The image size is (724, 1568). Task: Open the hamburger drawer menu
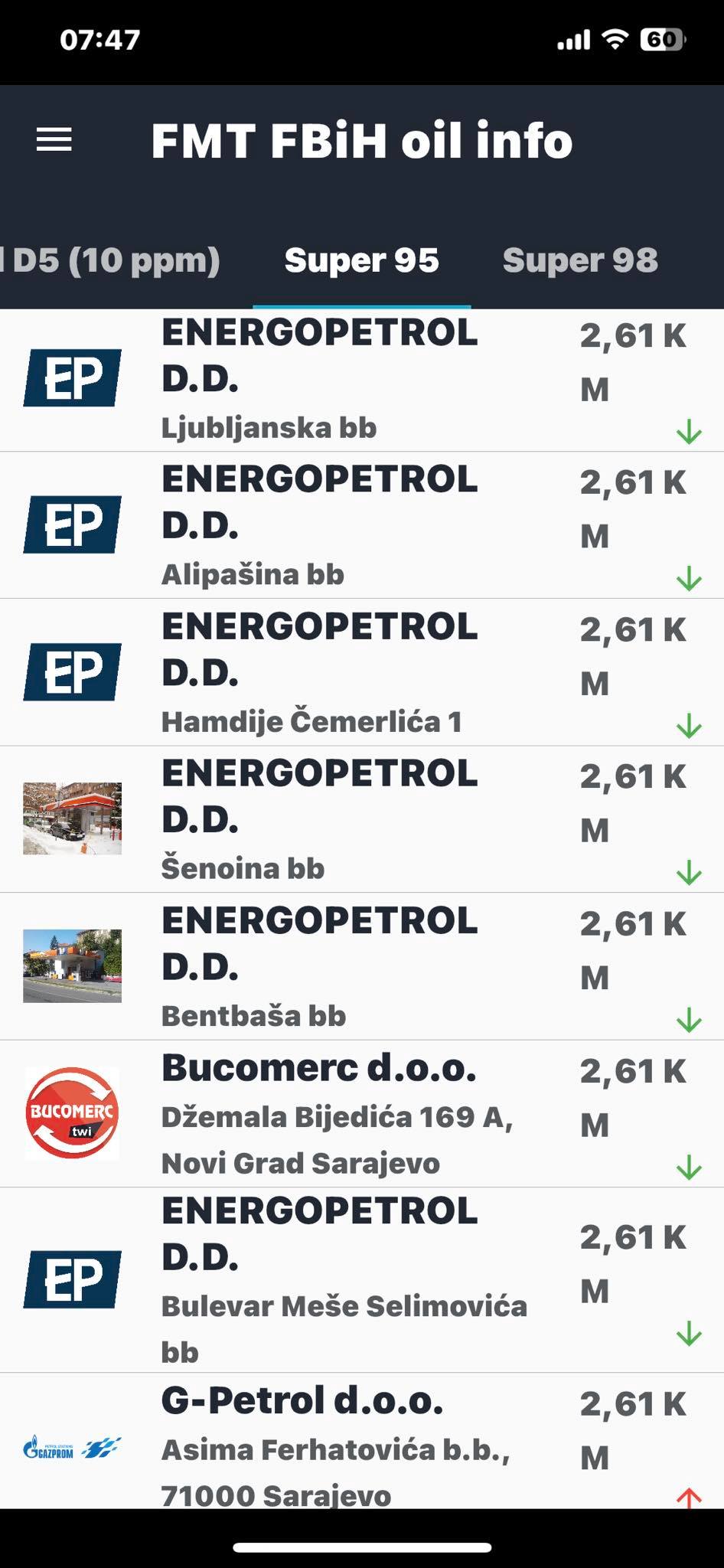(x=54, y=139)
